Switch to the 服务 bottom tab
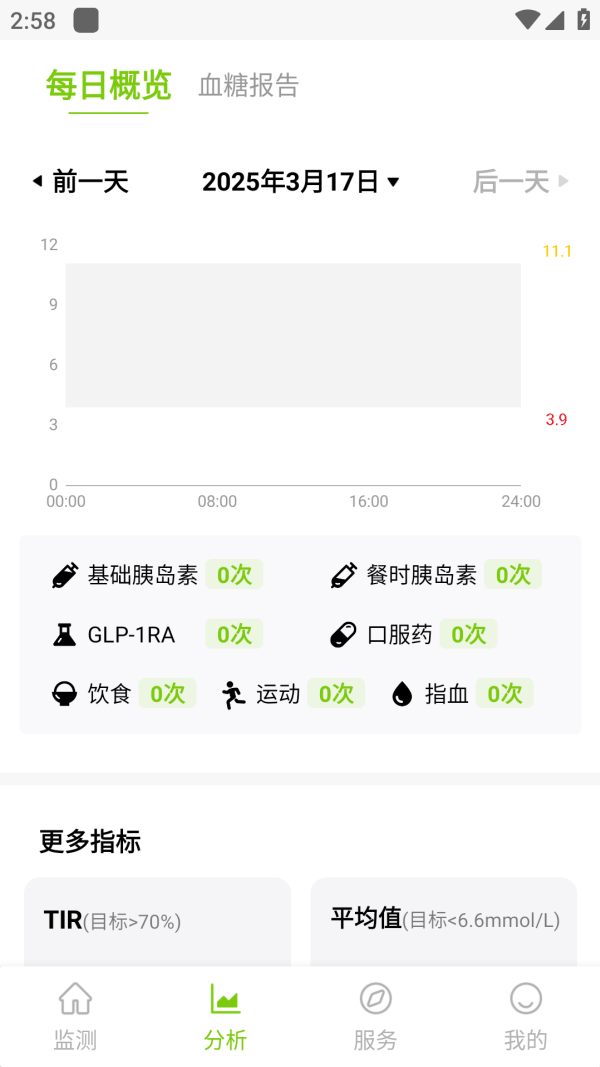The height and width of the screenshot is (1067, 600). (375, 1016)
